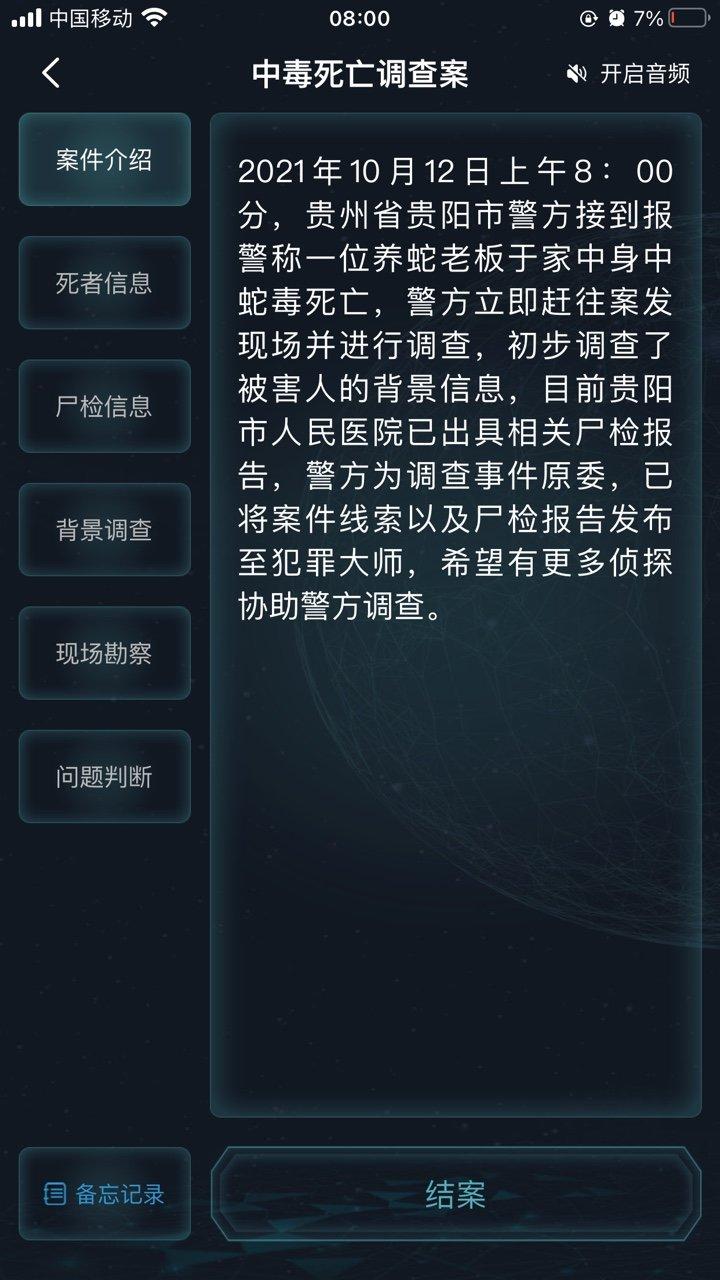This screenshot has width=720, height=1280.
Task: Turn on audio with 开启音频
Action: [628, 74]
